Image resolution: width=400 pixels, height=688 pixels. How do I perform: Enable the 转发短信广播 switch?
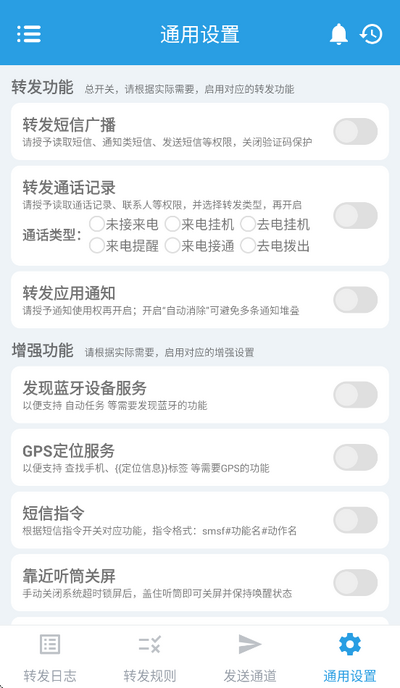355,132
